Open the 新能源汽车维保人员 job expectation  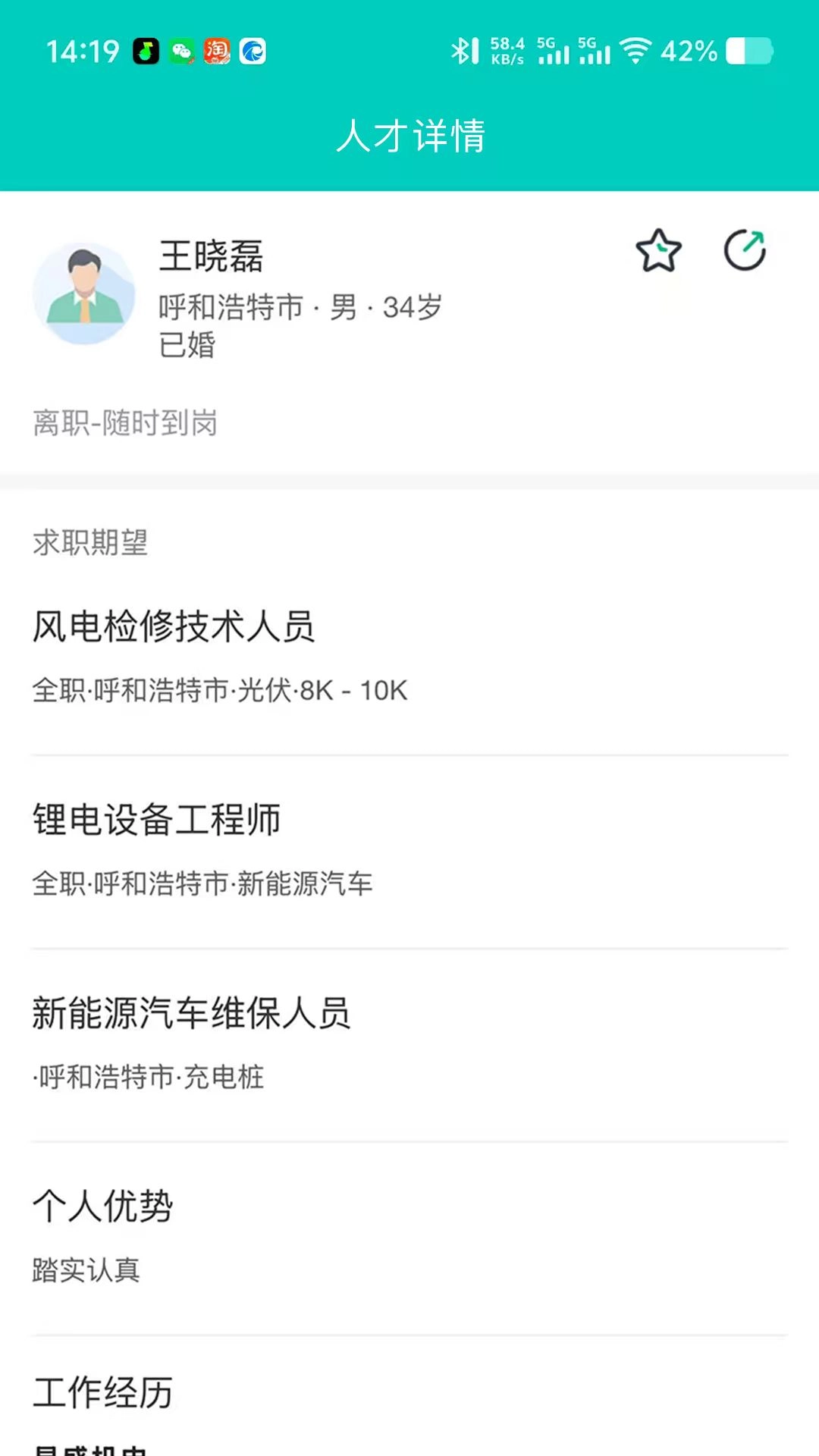pyautogui.click(x=192, y=1013)
